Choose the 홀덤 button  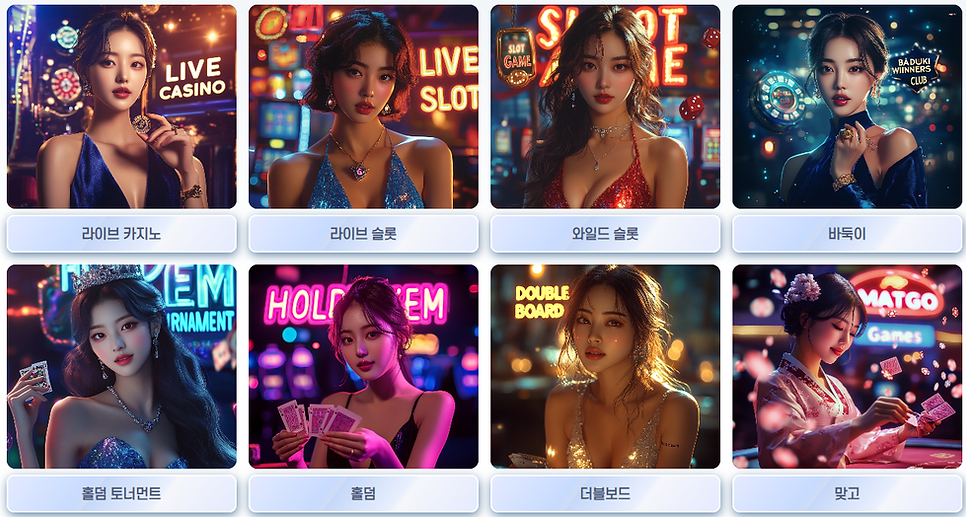pyautogui.click(x=363, y=493)
